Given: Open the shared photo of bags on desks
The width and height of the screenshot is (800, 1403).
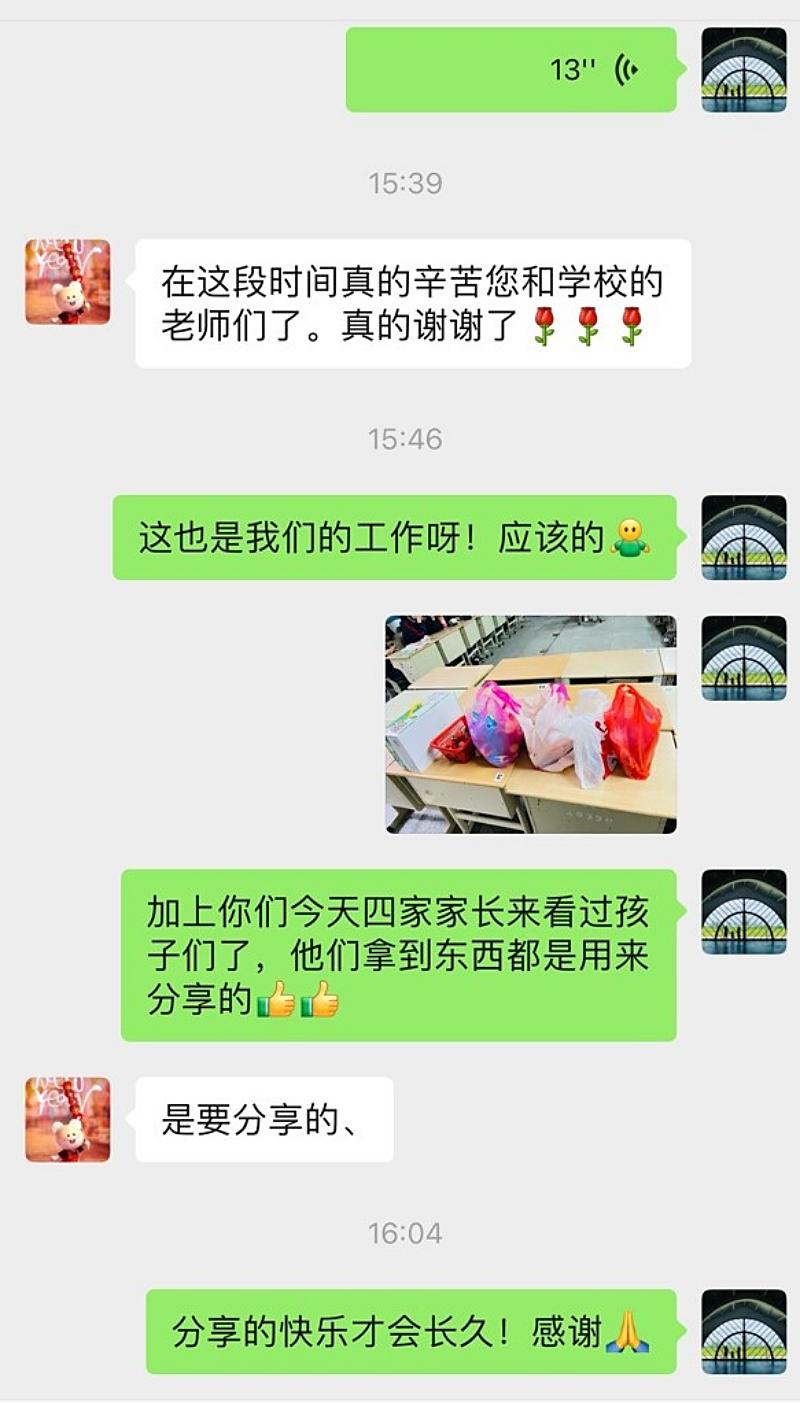Looking at the screenshot, I should 531,724.
